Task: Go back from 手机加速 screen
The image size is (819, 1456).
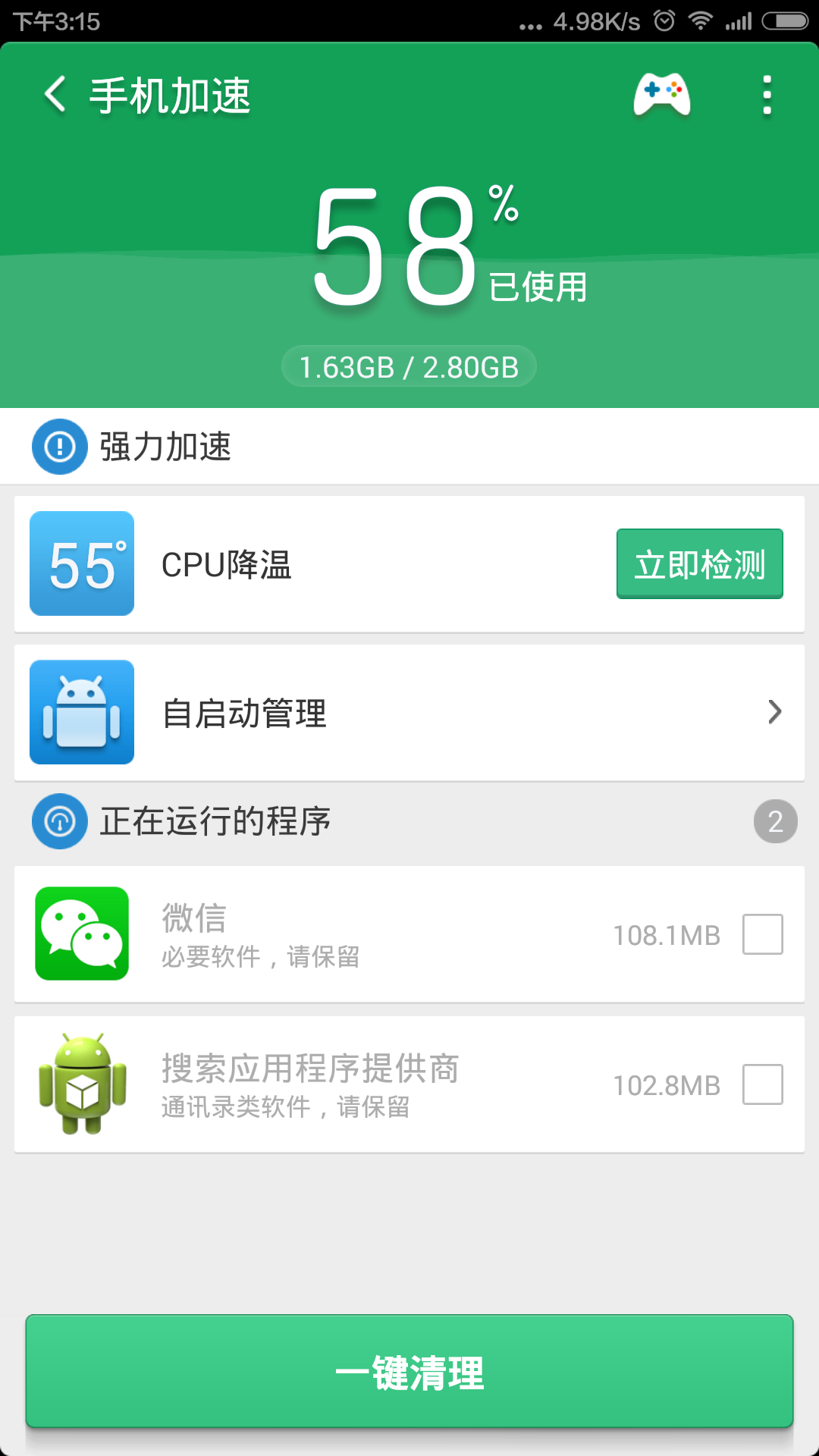Action: coord(55,95)
